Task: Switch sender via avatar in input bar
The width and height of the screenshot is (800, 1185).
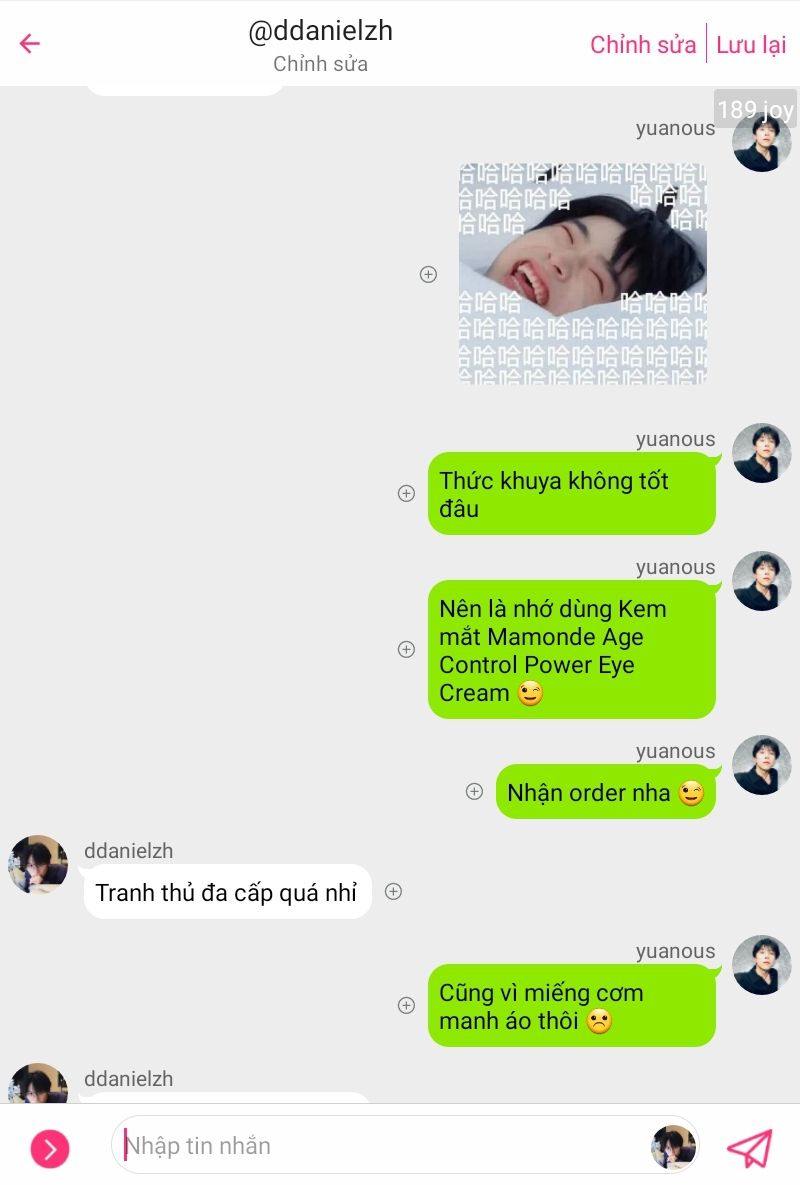Action: click(x=673, y=1146)
